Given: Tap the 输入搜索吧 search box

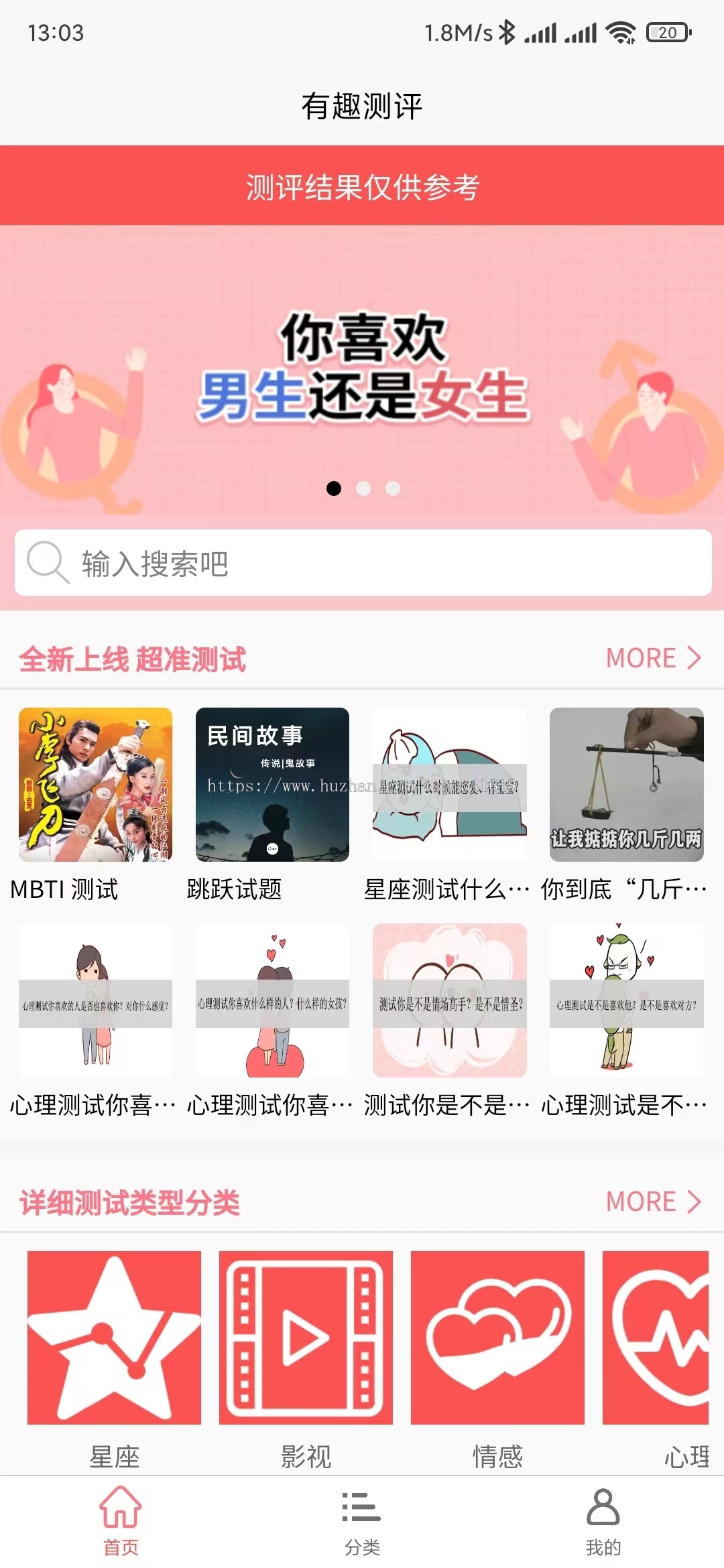Looking at the screenshot, I should (362, 563).
